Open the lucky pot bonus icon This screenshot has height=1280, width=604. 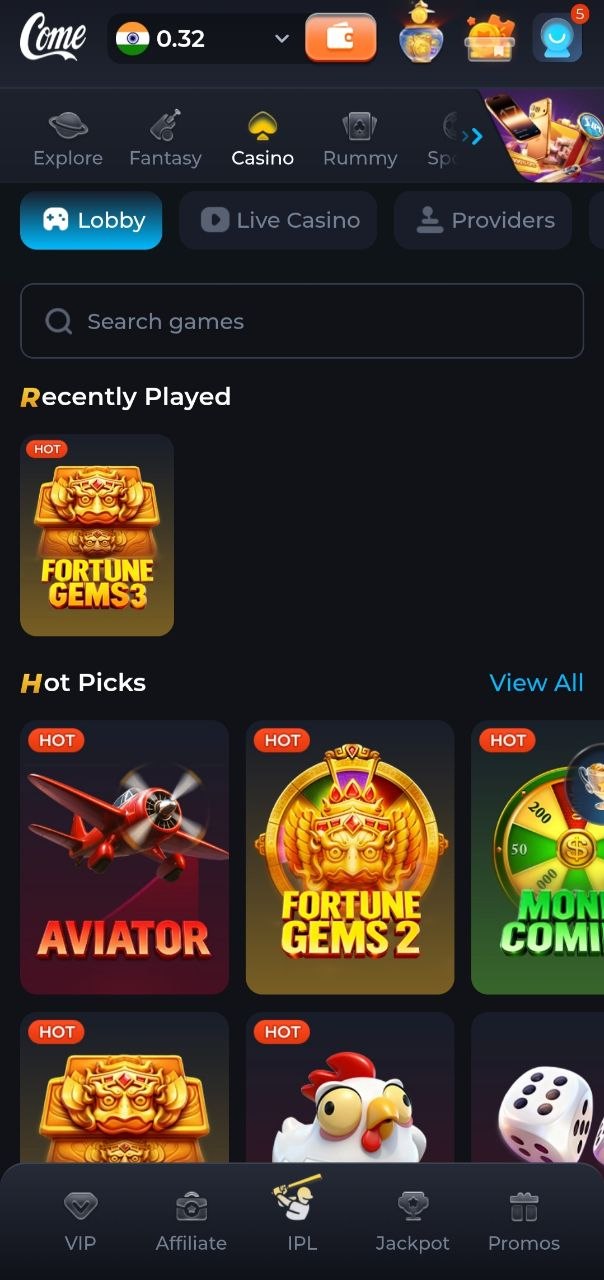coord(421,38)
